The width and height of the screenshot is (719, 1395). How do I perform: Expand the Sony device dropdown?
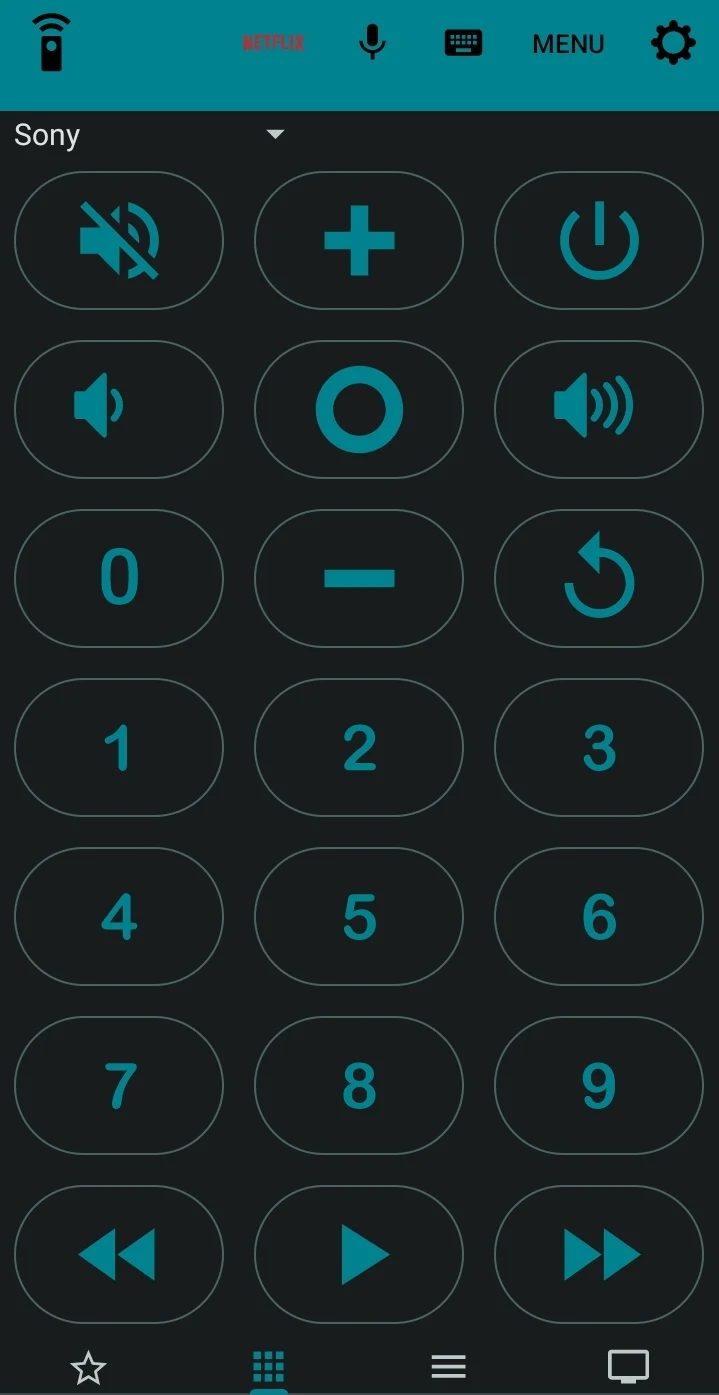coord(275,135)
